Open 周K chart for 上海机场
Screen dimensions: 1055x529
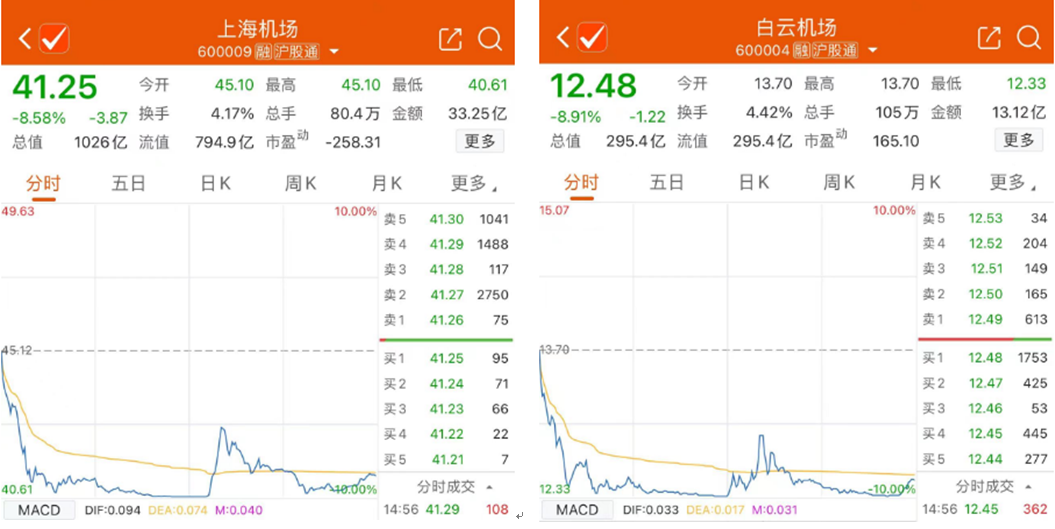coord(300,183)
